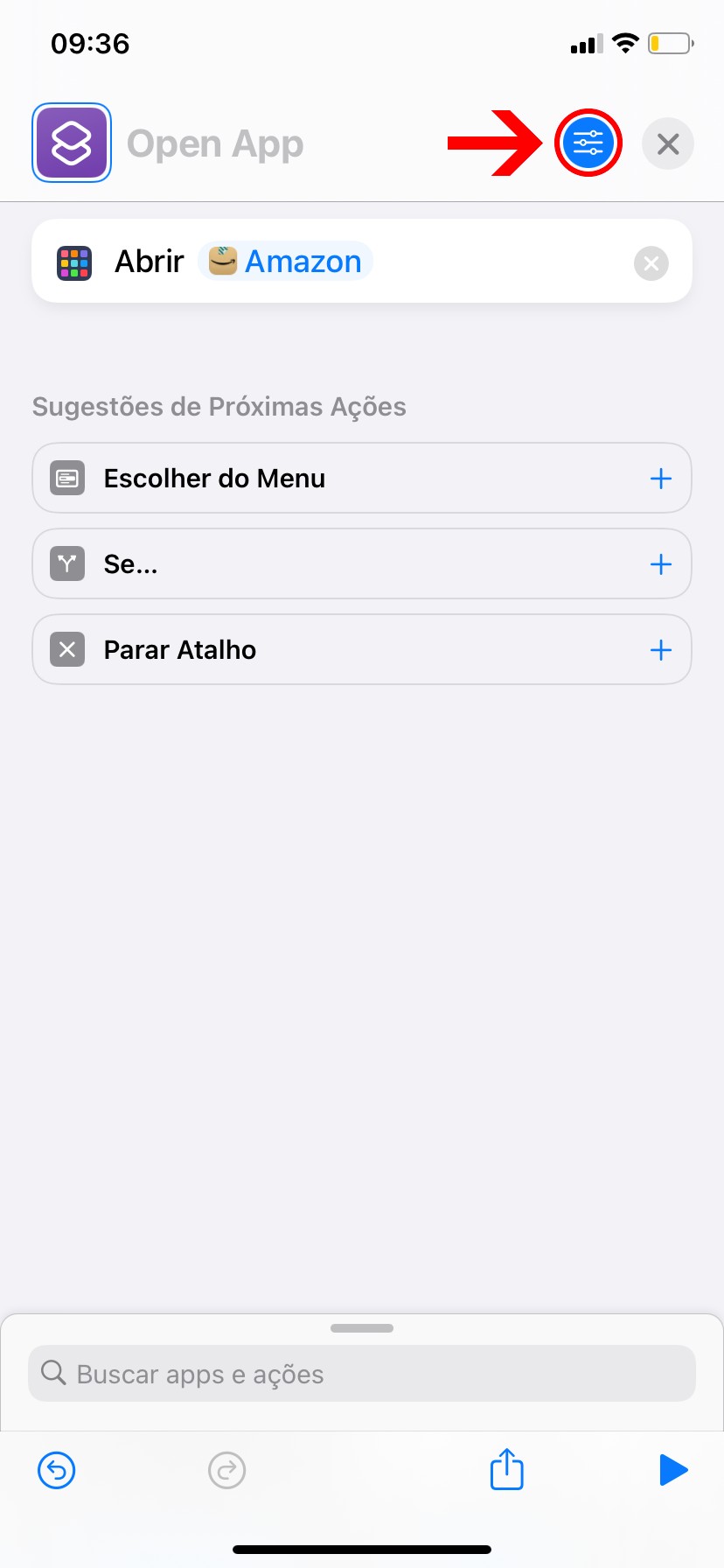This screenshot has height=1568, width=724.
Task: Add Escolher do Menu action
Action: pyautogui.click(x=661, y=479)
